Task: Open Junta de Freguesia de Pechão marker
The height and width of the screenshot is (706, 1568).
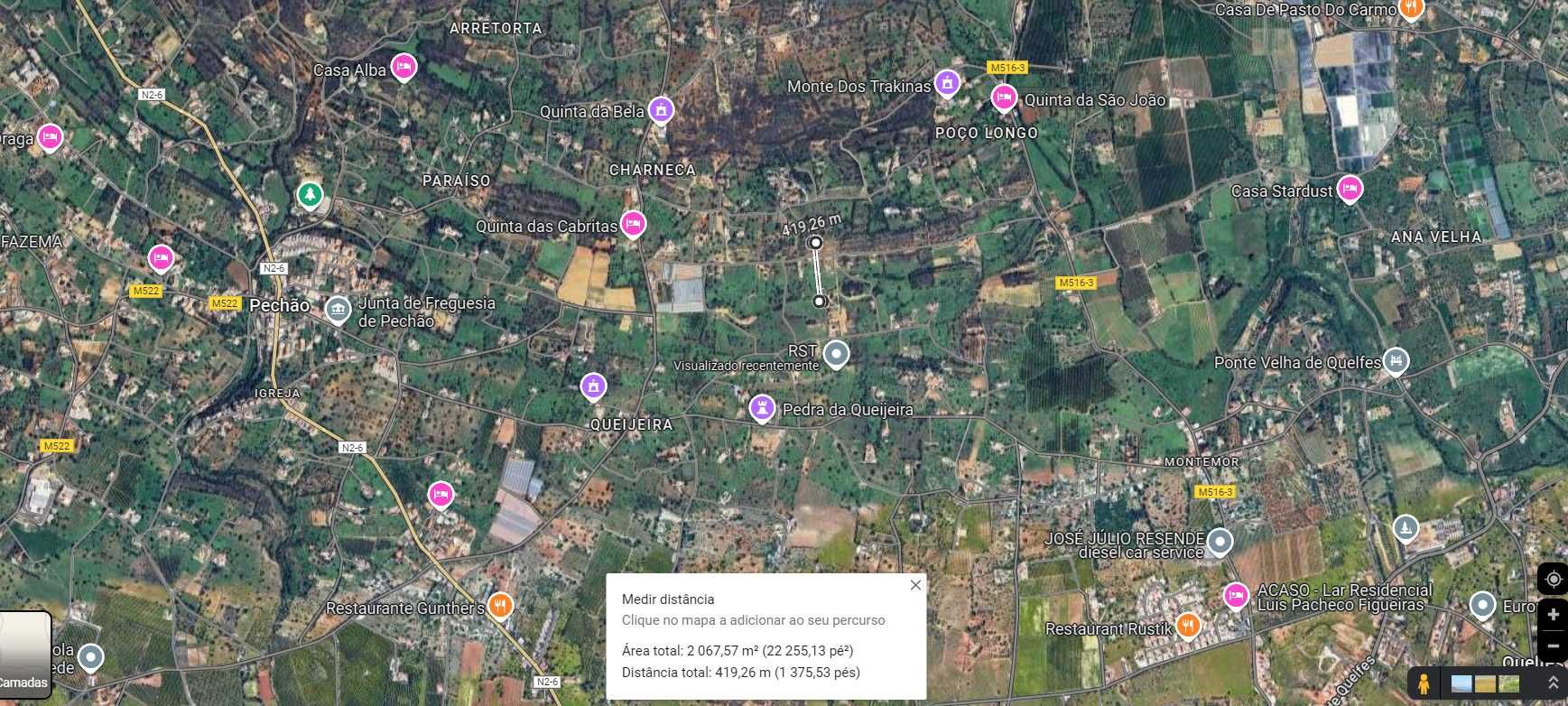Action: pos(338,311)
